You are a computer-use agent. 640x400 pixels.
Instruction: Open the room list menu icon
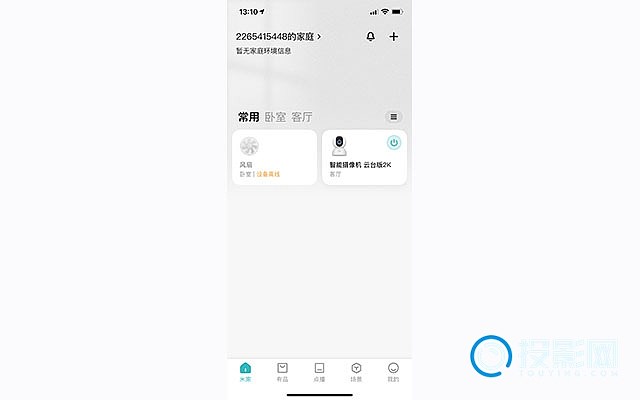394,117
